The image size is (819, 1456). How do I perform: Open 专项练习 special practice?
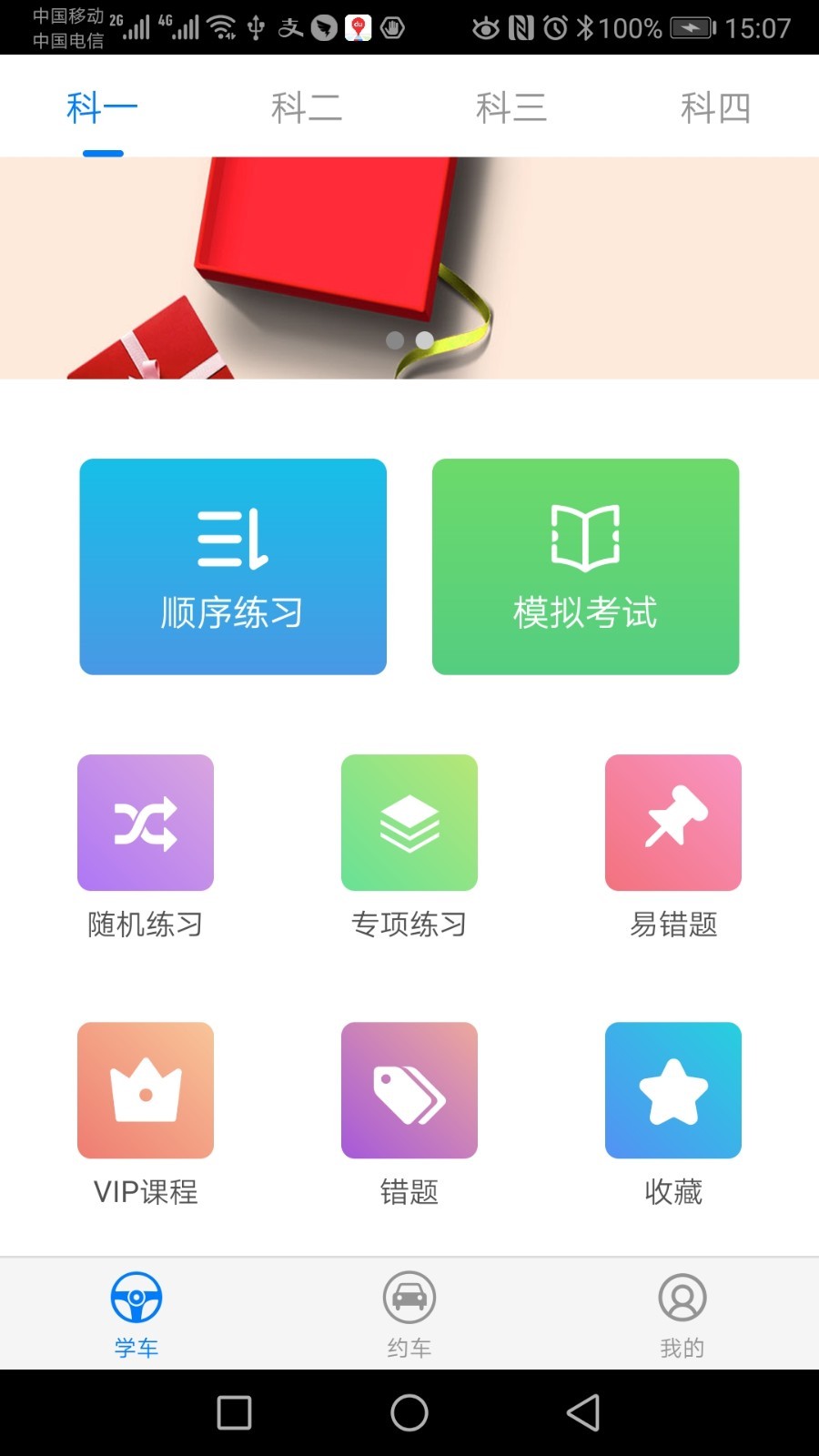[409, 846]
